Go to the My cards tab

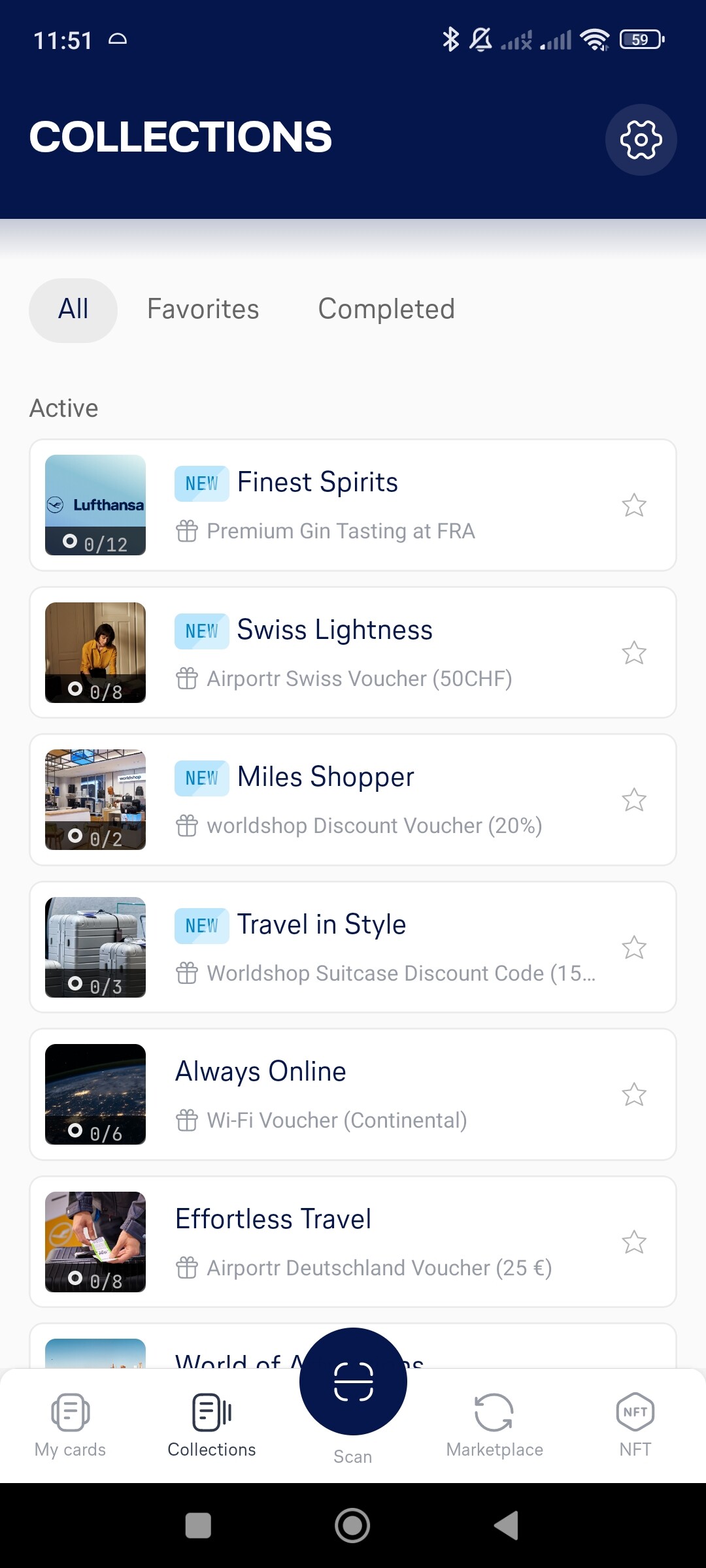click(x=70, y=1426)
